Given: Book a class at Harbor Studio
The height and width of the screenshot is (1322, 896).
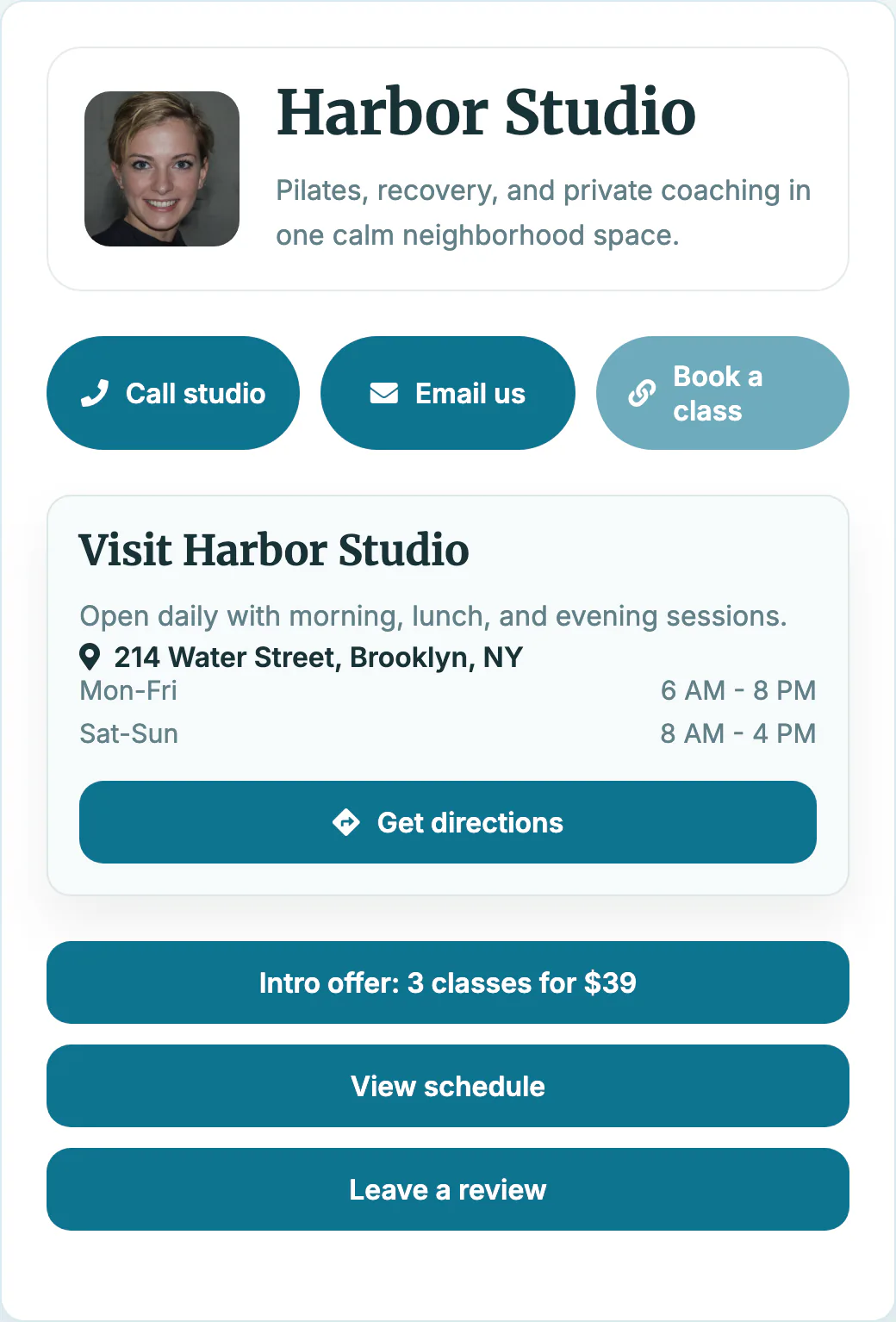Looking at the screenshot, I should click(722, 392).
